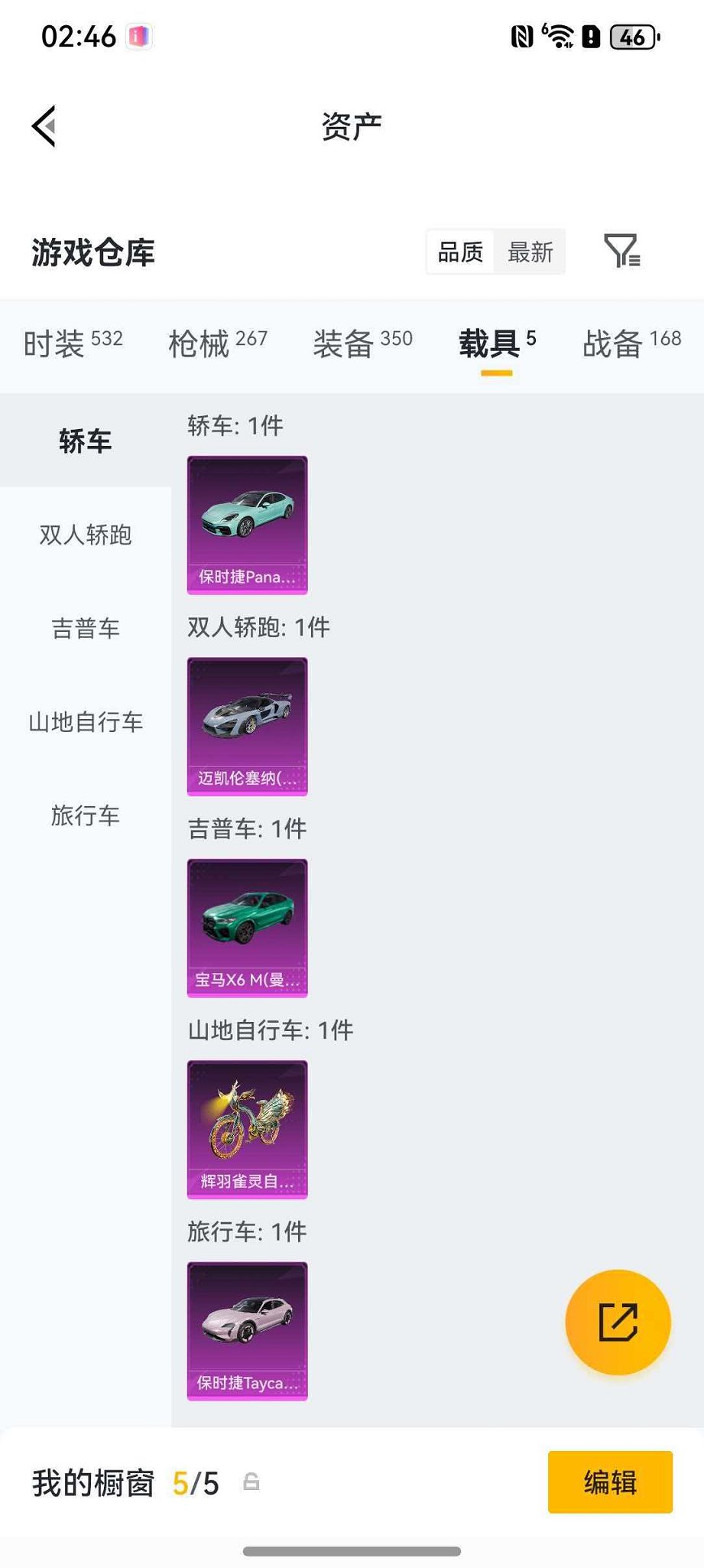Tap the lock icon next to 我的橱窗
704x1568 pixels.
253,1482
